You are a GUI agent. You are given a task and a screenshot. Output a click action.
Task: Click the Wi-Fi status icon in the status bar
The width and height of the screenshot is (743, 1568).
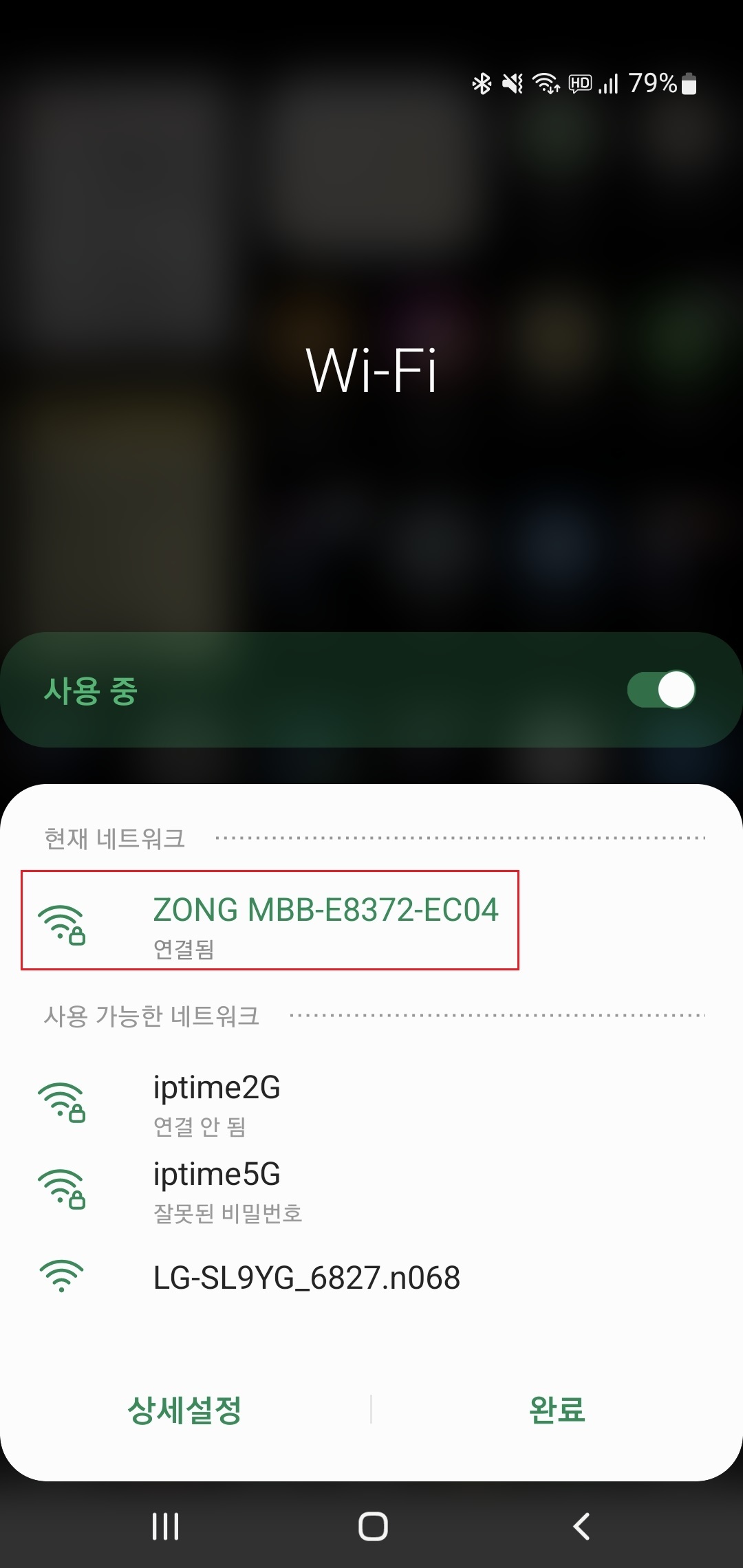coord(545,83)
